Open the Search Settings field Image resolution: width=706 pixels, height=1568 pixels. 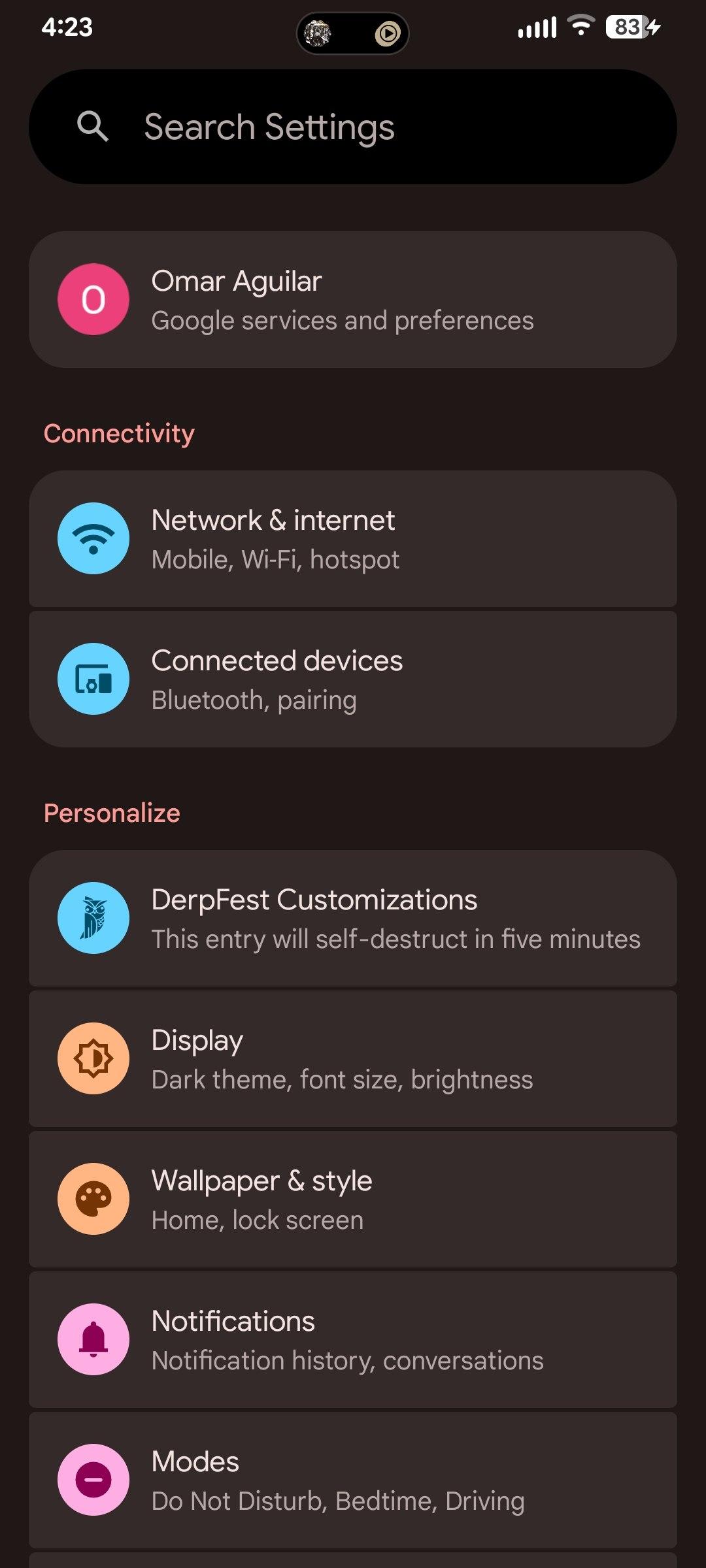click(353, 127)
